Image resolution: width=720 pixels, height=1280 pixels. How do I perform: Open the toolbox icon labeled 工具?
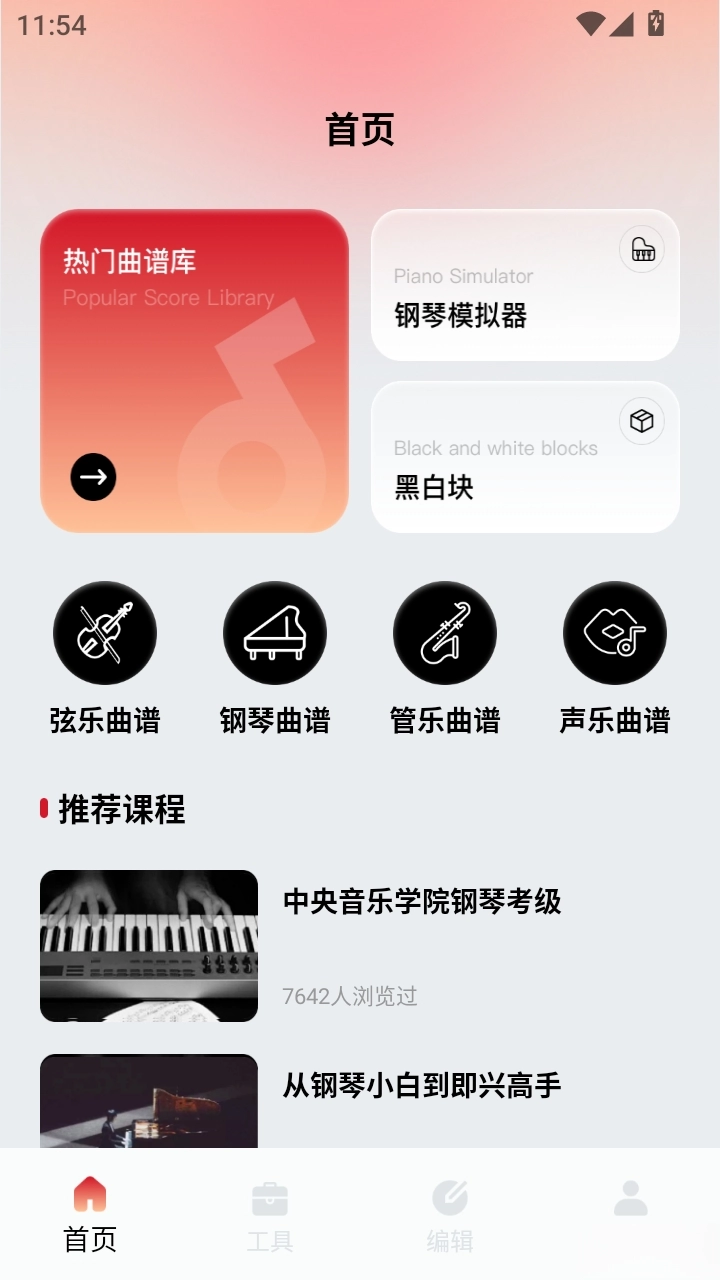pyautogui.click(x=270, y=1196)
